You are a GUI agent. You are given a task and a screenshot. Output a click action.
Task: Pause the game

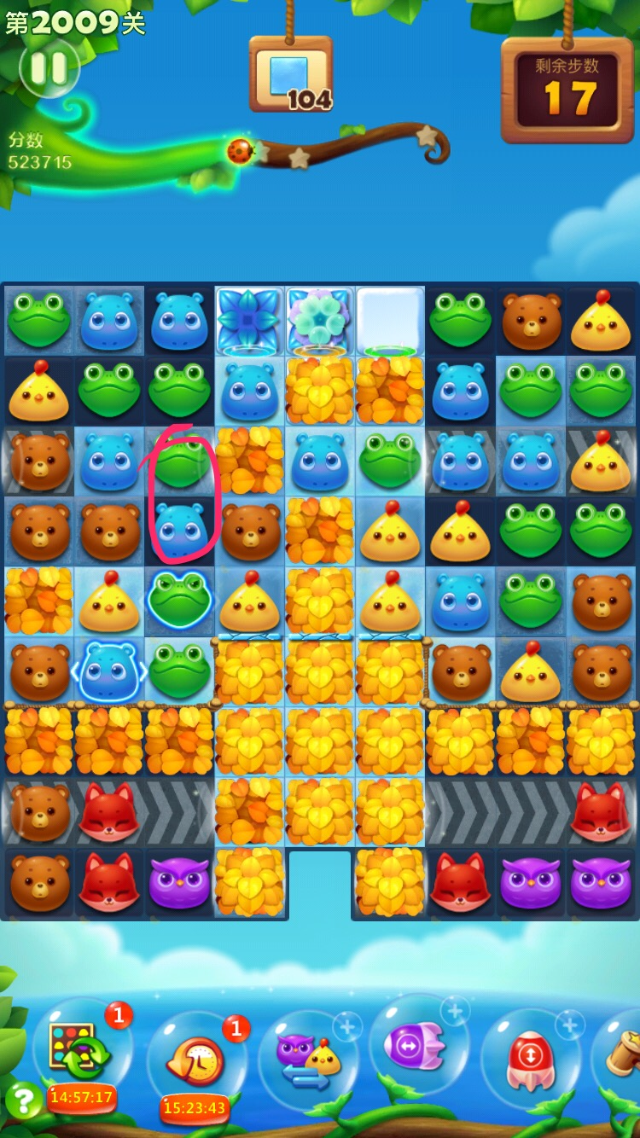[x=48, y=68]
